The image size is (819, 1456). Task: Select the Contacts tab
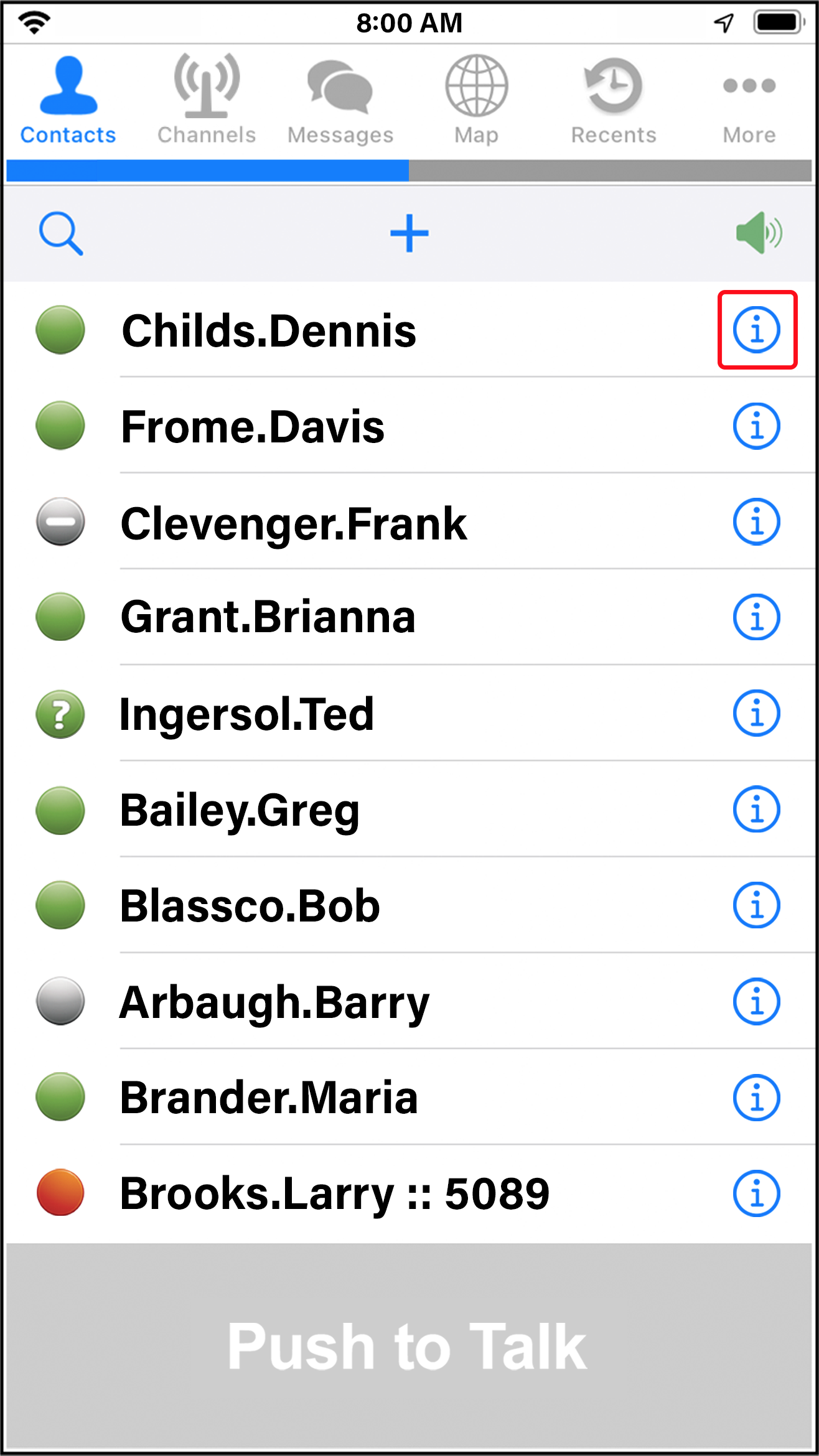(68, 100)
